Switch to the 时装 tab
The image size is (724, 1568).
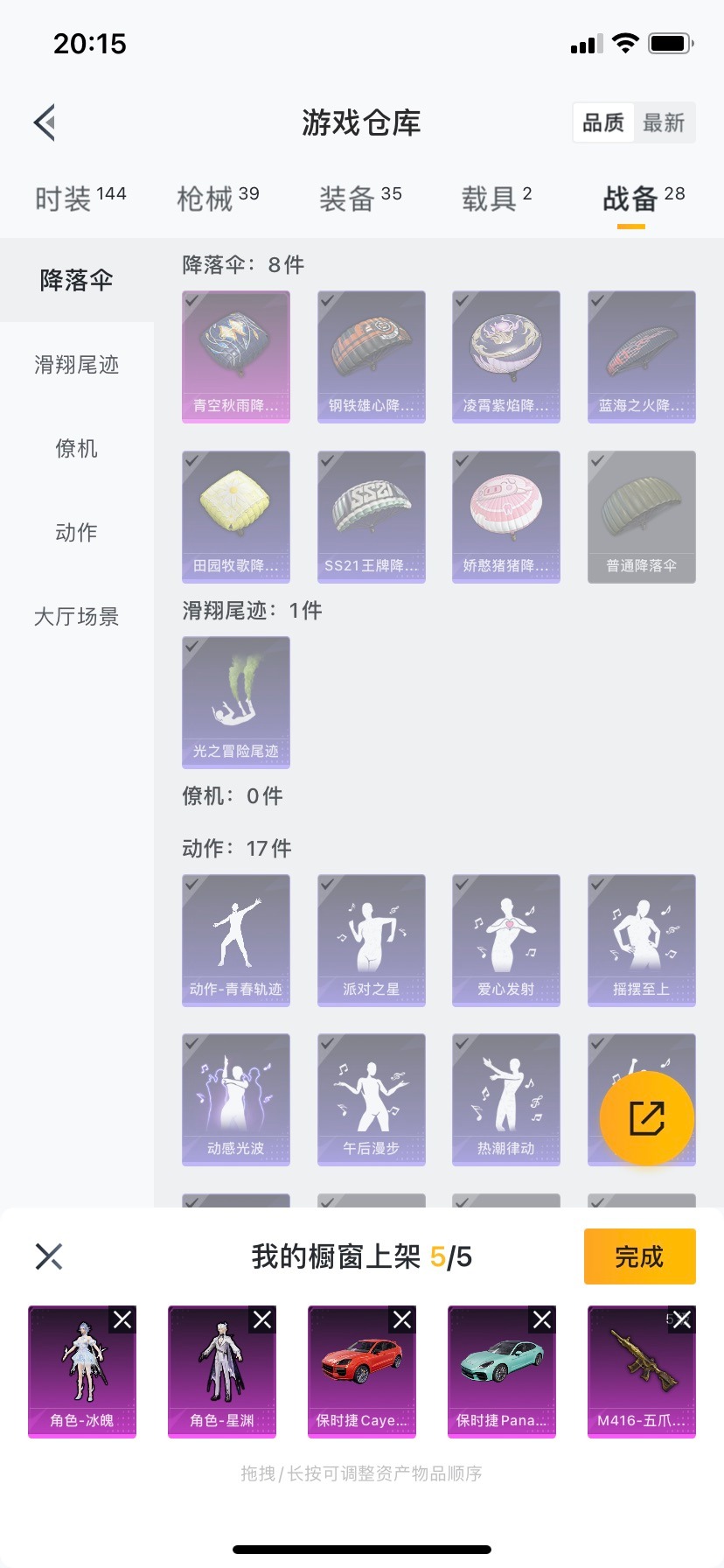(80, 199)
